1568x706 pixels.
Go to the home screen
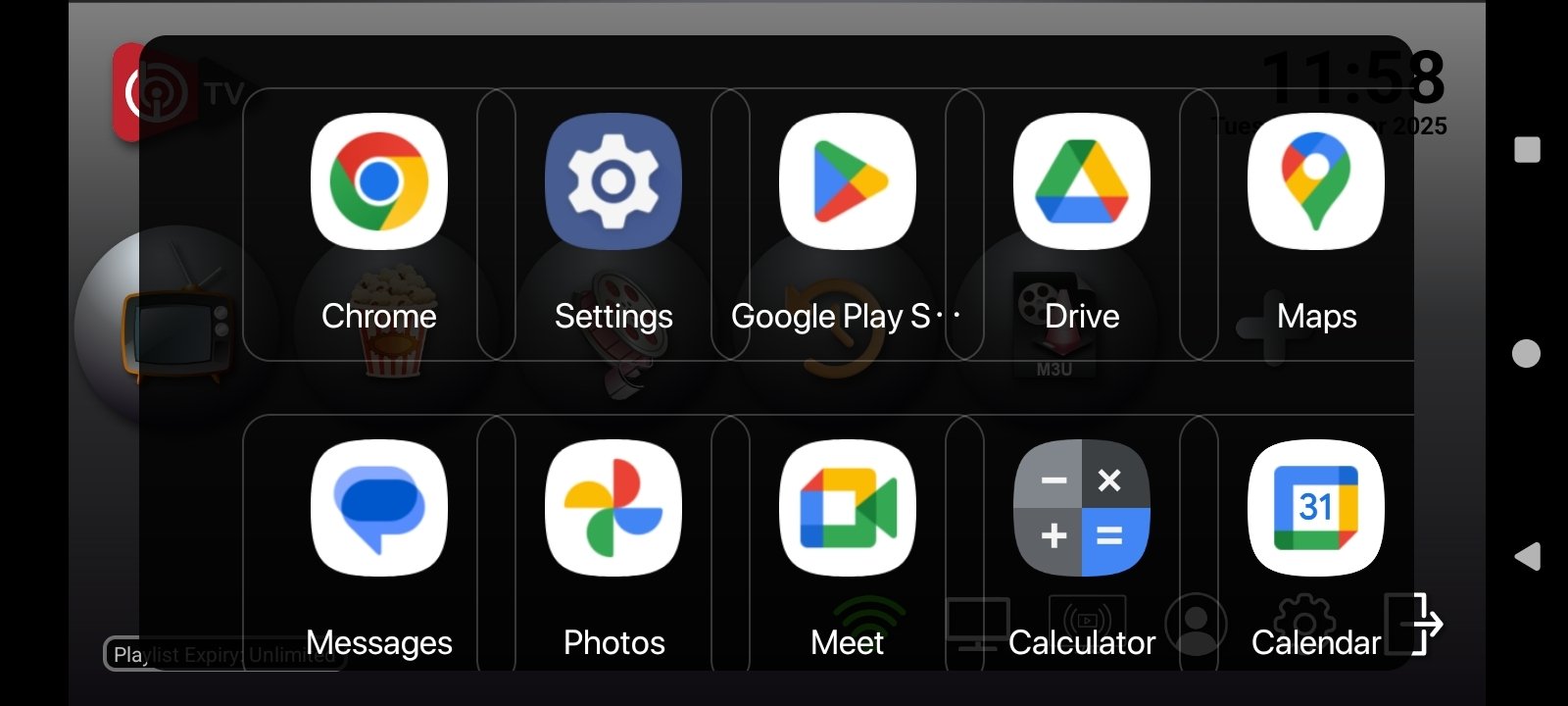(x=1527, y=353)
